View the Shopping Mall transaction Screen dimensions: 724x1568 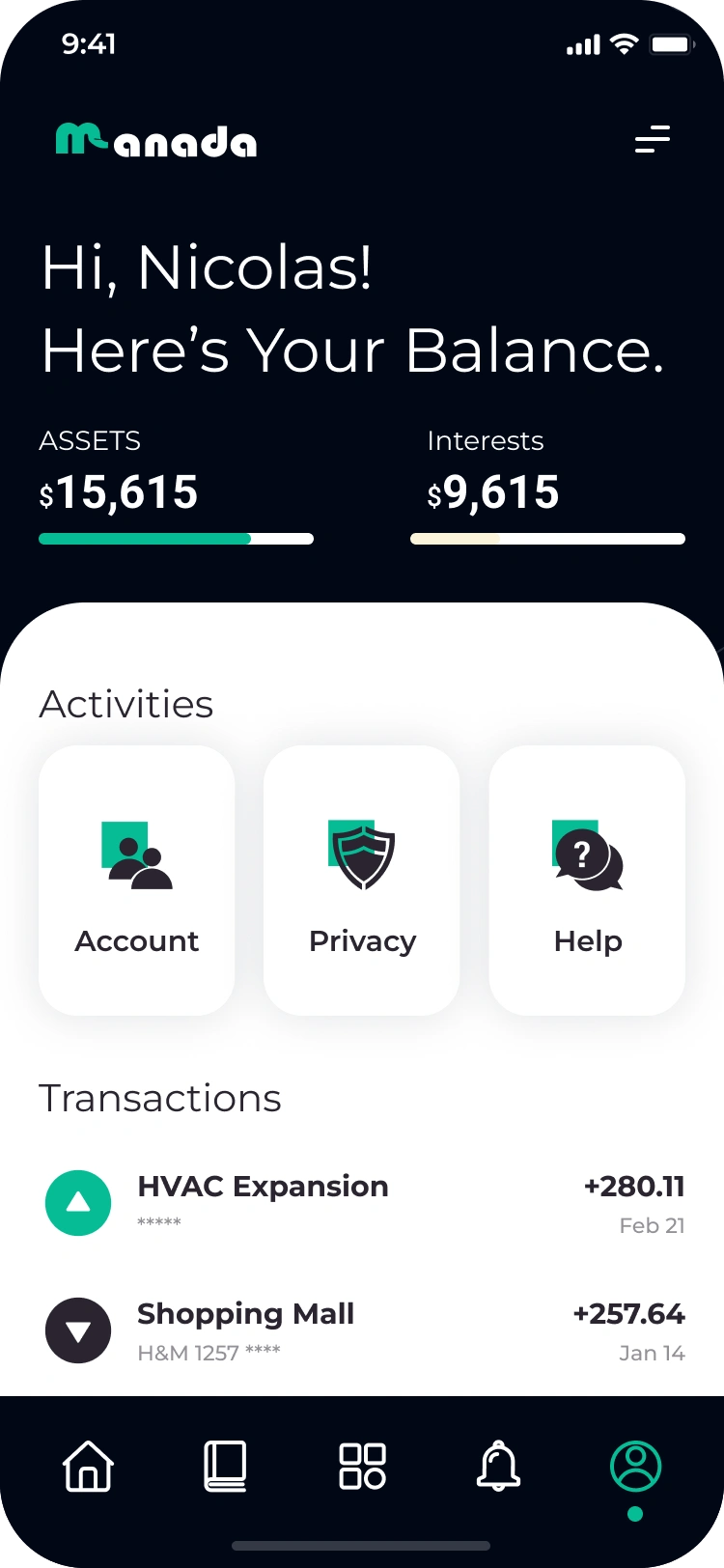(362, 1330)
